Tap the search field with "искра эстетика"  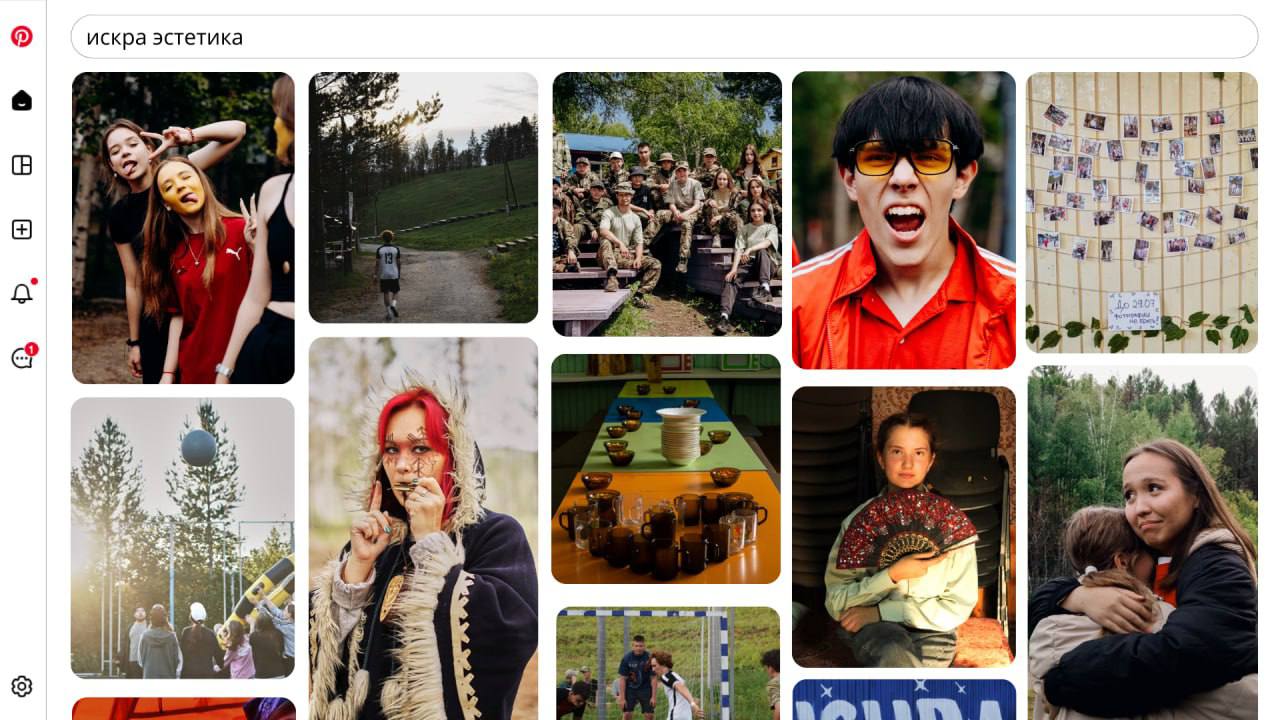click(664, 37)
